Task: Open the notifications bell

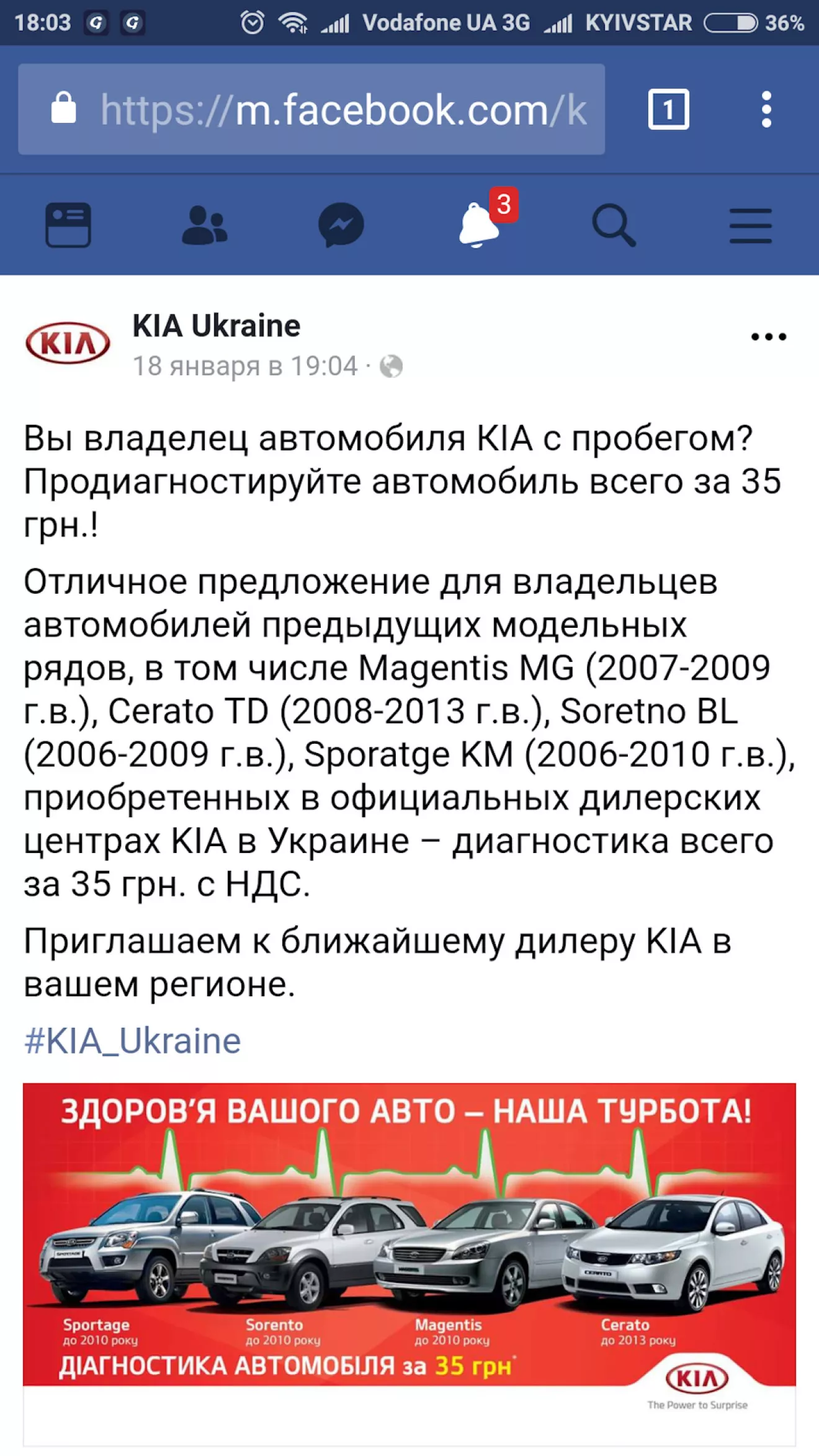Action: [x=478, y=225]
